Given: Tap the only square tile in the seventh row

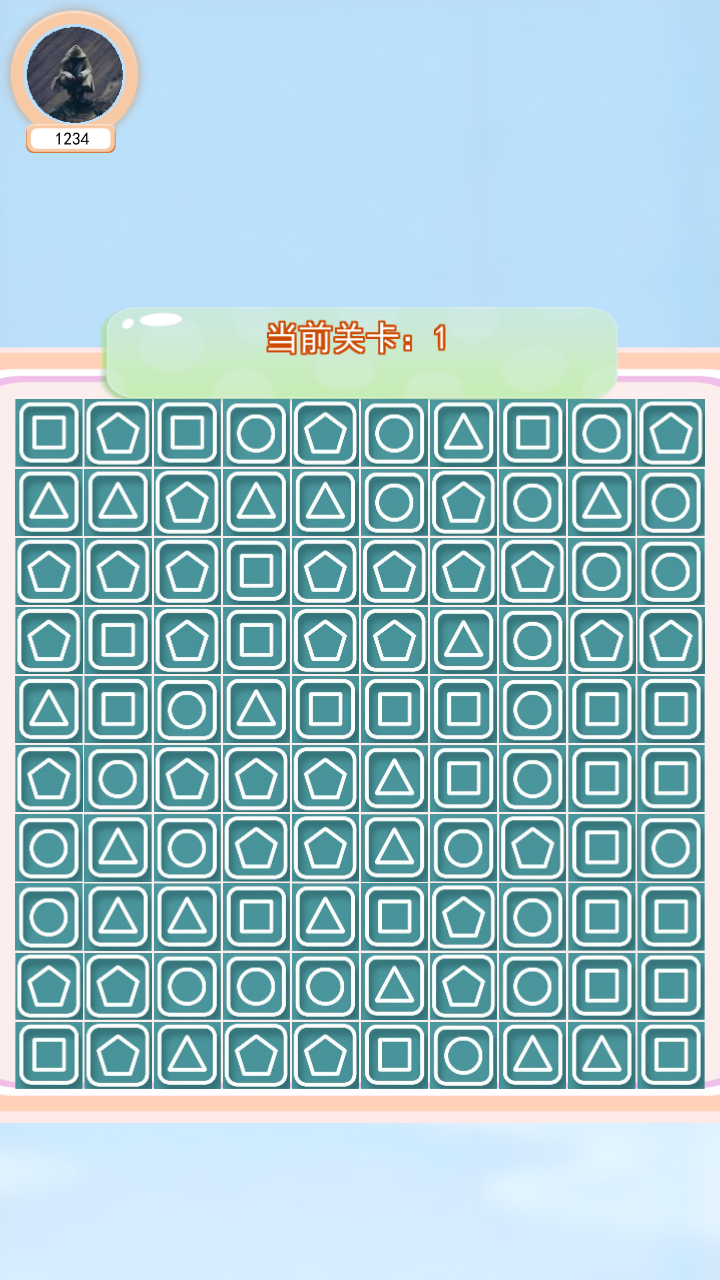Looking at the screenshot, I should click(601, 847).
